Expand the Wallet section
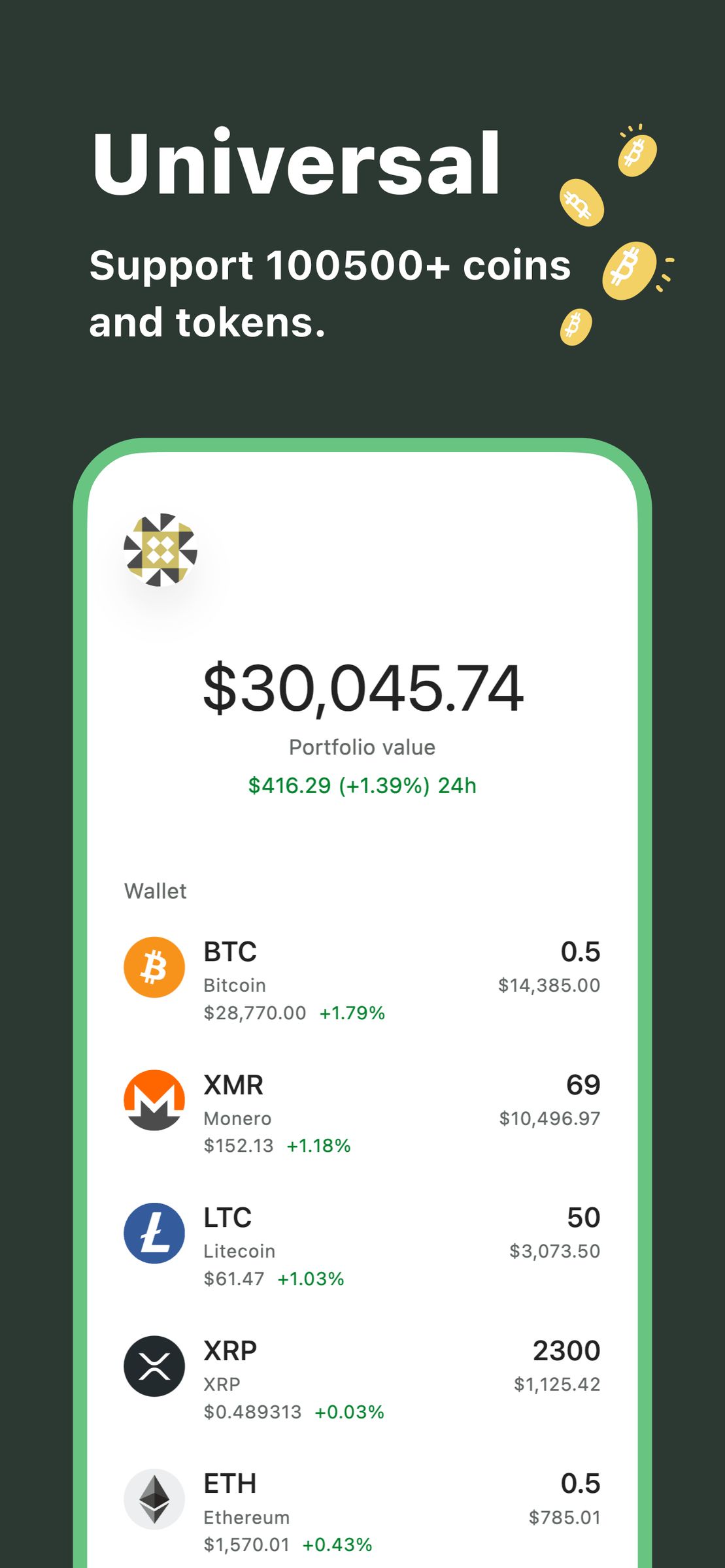This screenshot has height=1568, width=725. 155,890
